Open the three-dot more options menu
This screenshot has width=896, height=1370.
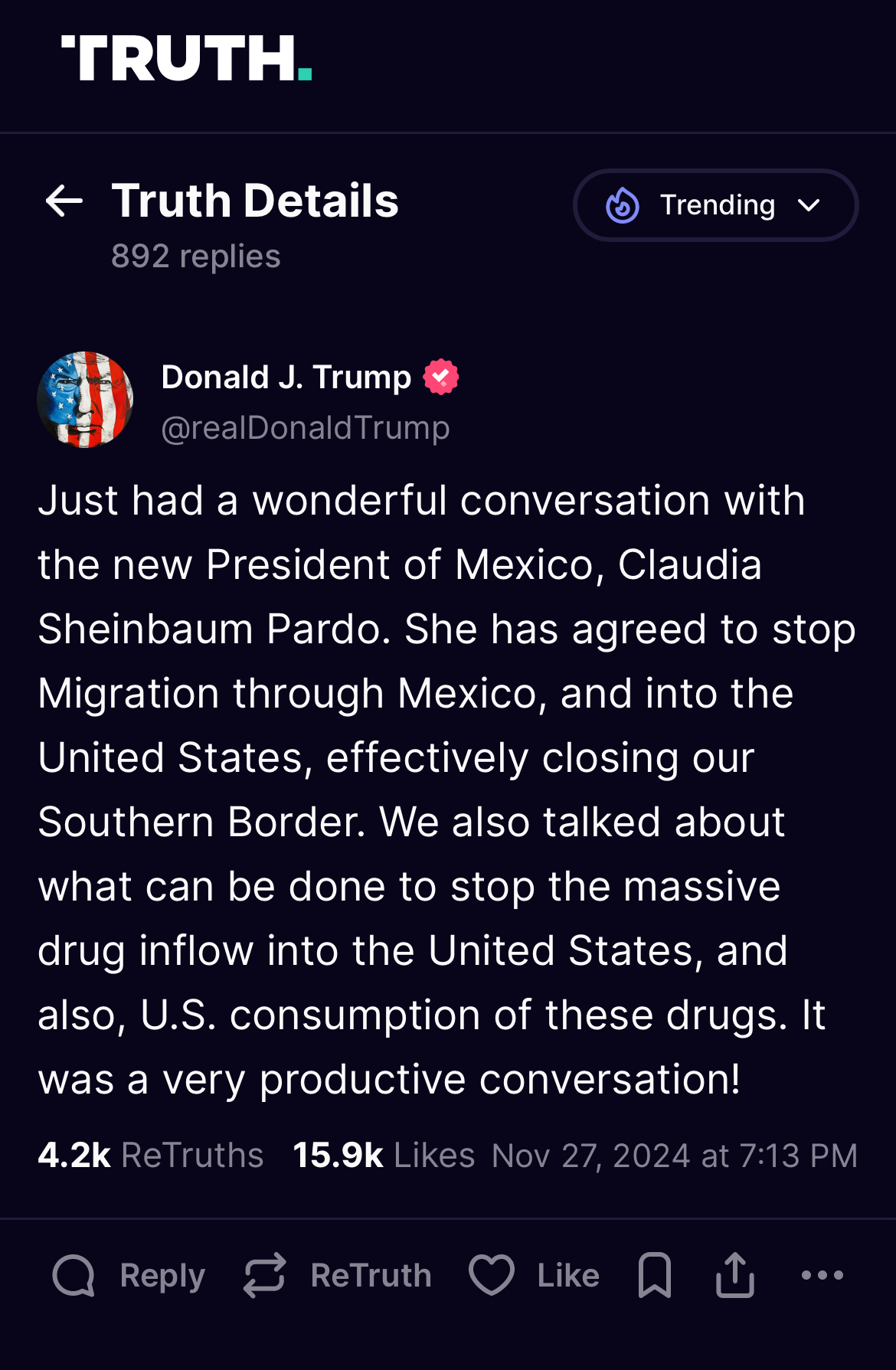(x=822, y=1275)
